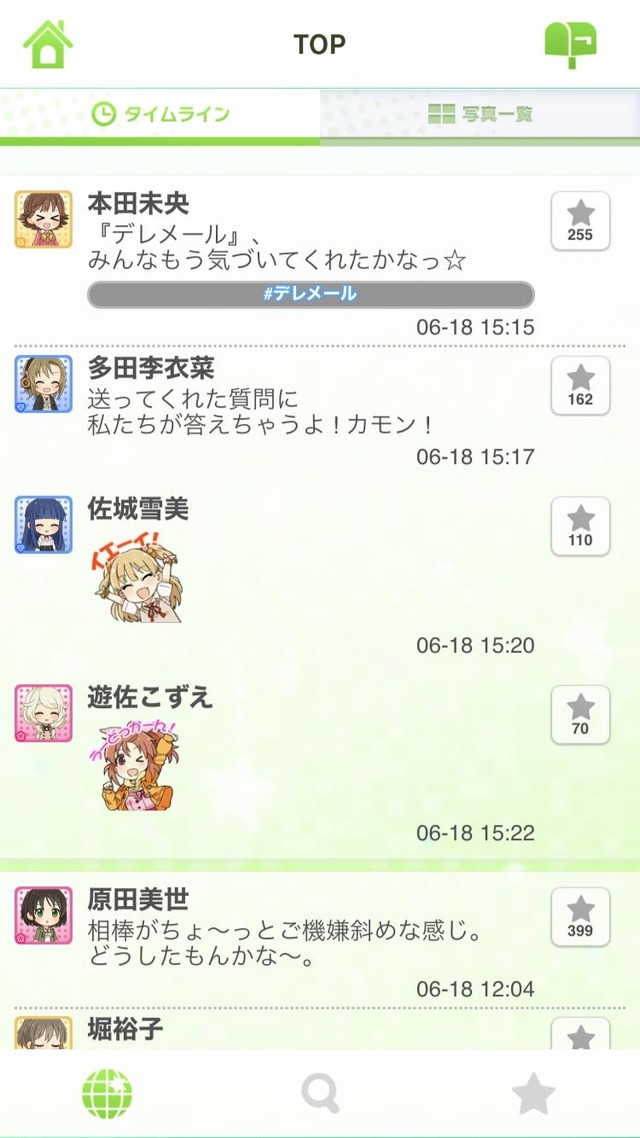This screenshot has height=1138, width=640.
Task: Open 佐城雪美's profile avatar
Action: click(44, 525)
